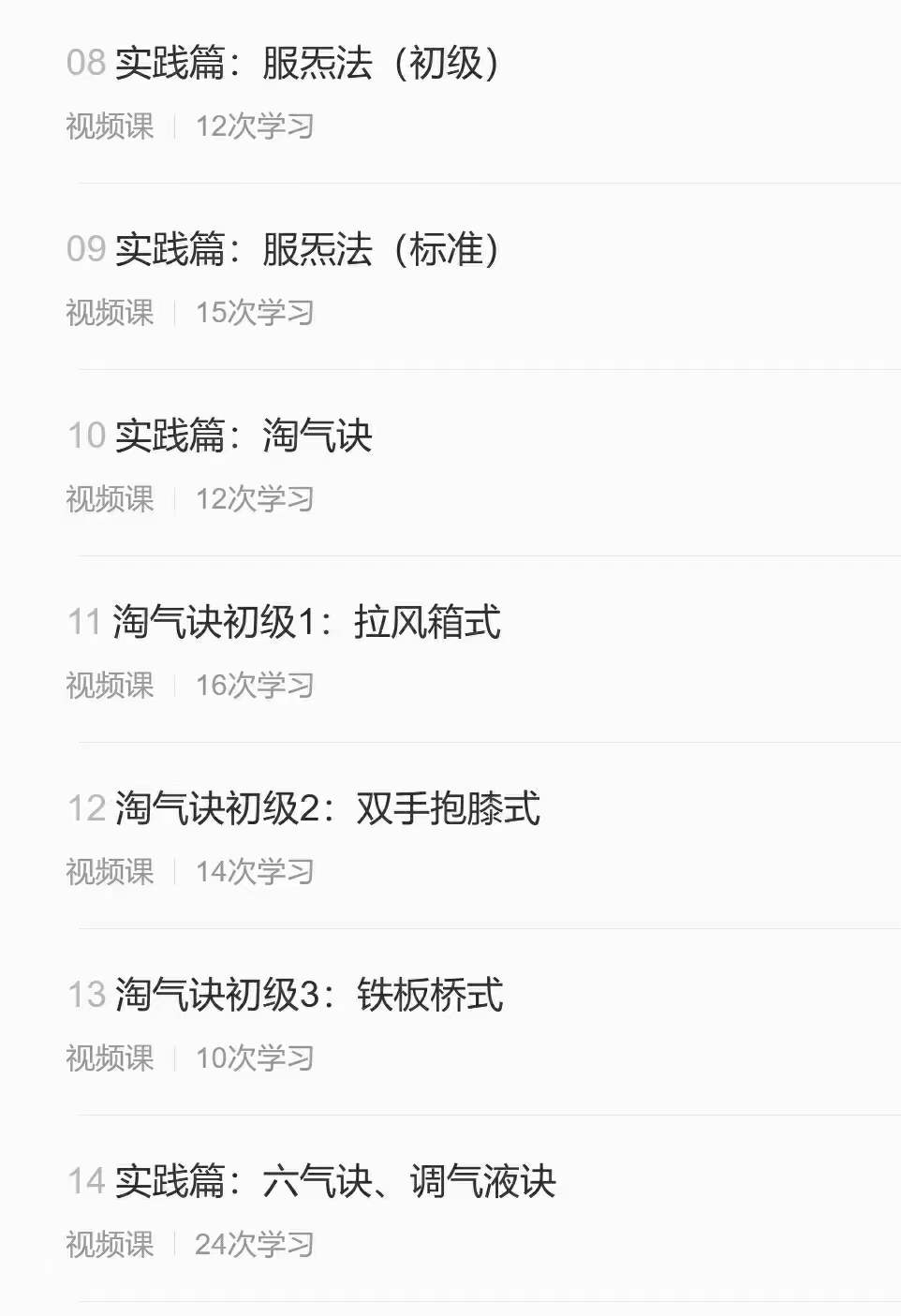This screenshot has height=1316, width=901.
Task: Open lesson 14 六气诀、调气液诀
Action: click(x=332, y=1183)
